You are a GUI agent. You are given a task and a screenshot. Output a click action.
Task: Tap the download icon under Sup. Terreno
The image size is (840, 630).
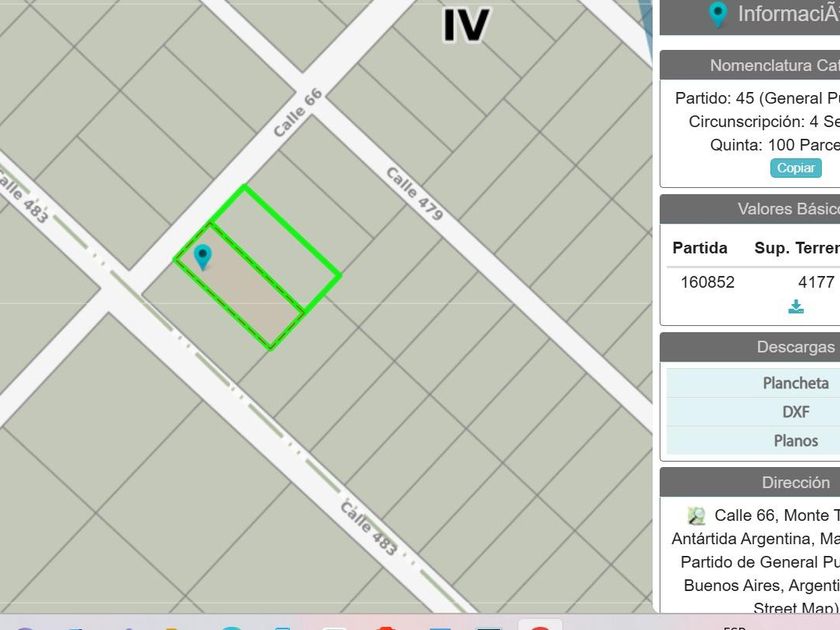click(x=796, y=307)
